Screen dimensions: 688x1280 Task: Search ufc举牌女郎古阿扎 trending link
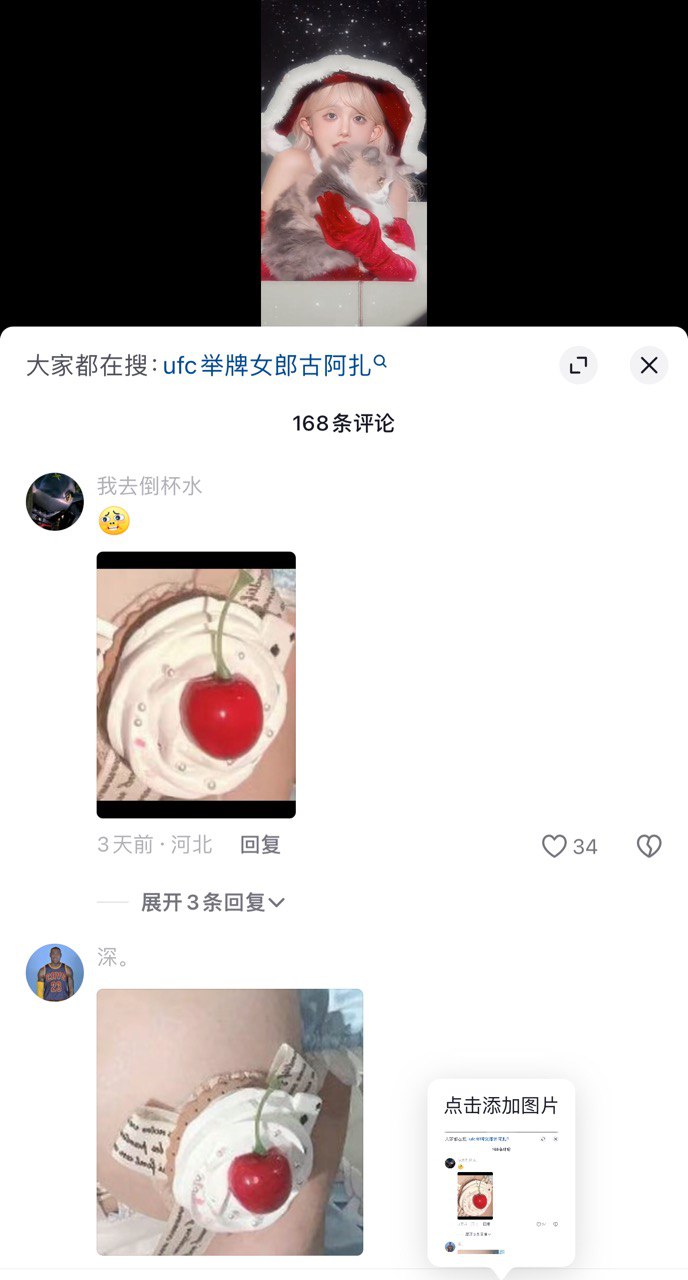[x=275, y=366]
